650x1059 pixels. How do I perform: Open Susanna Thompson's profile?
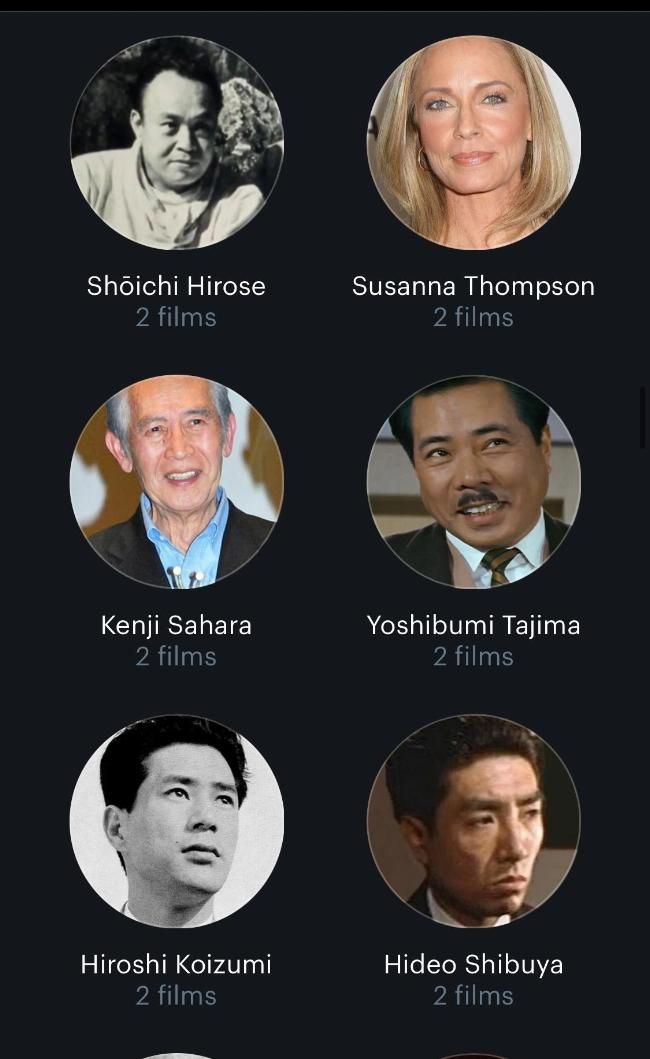pyautogui.click(x=473, y=143)
